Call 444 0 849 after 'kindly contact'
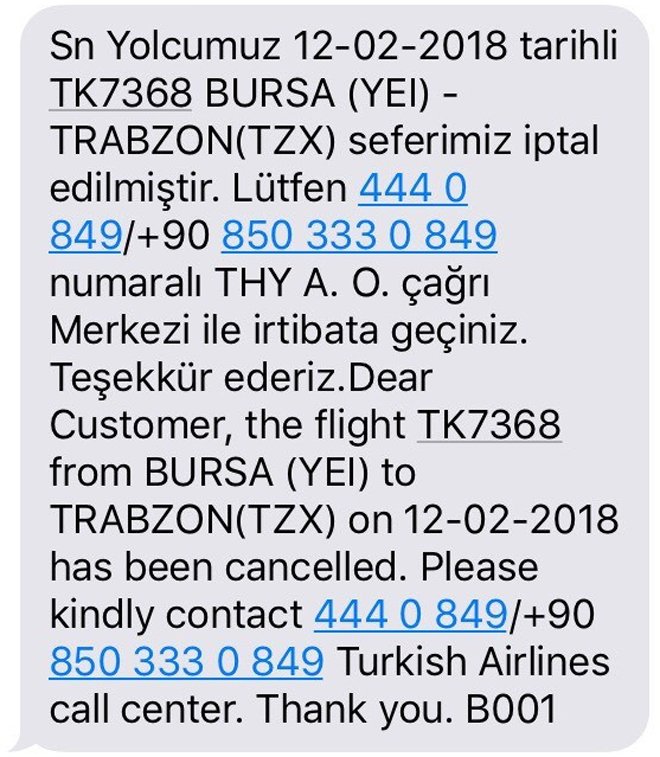Screen dimensions: 660x757 (x=410, y=615)
